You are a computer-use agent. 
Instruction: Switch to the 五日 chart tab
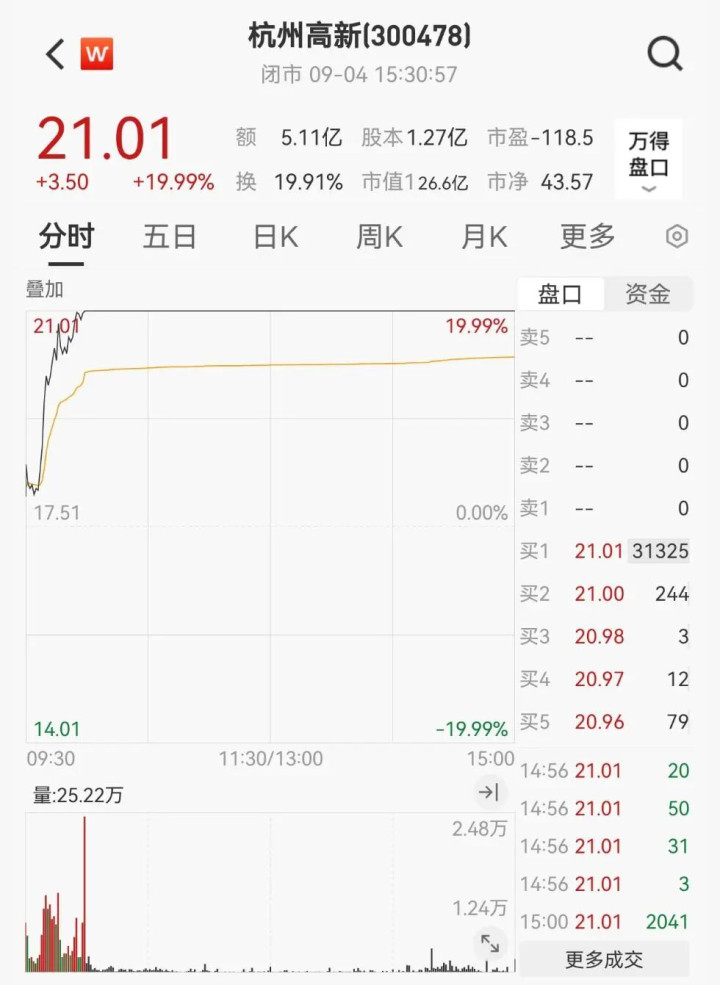[x=169, y=237]
